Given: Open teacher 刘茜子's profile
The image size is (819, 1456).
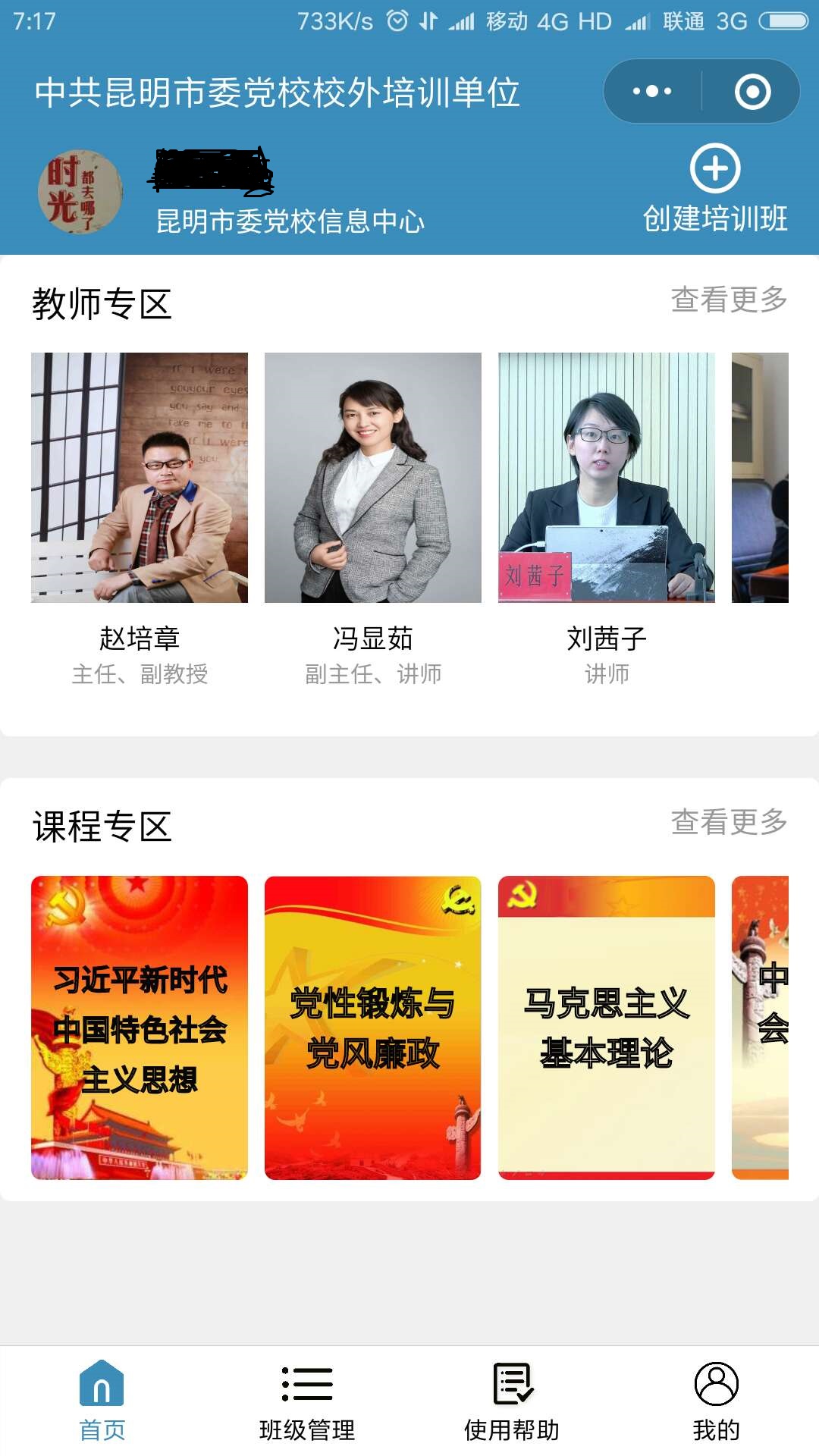Looking at the screenshot, I should point(607,519).
